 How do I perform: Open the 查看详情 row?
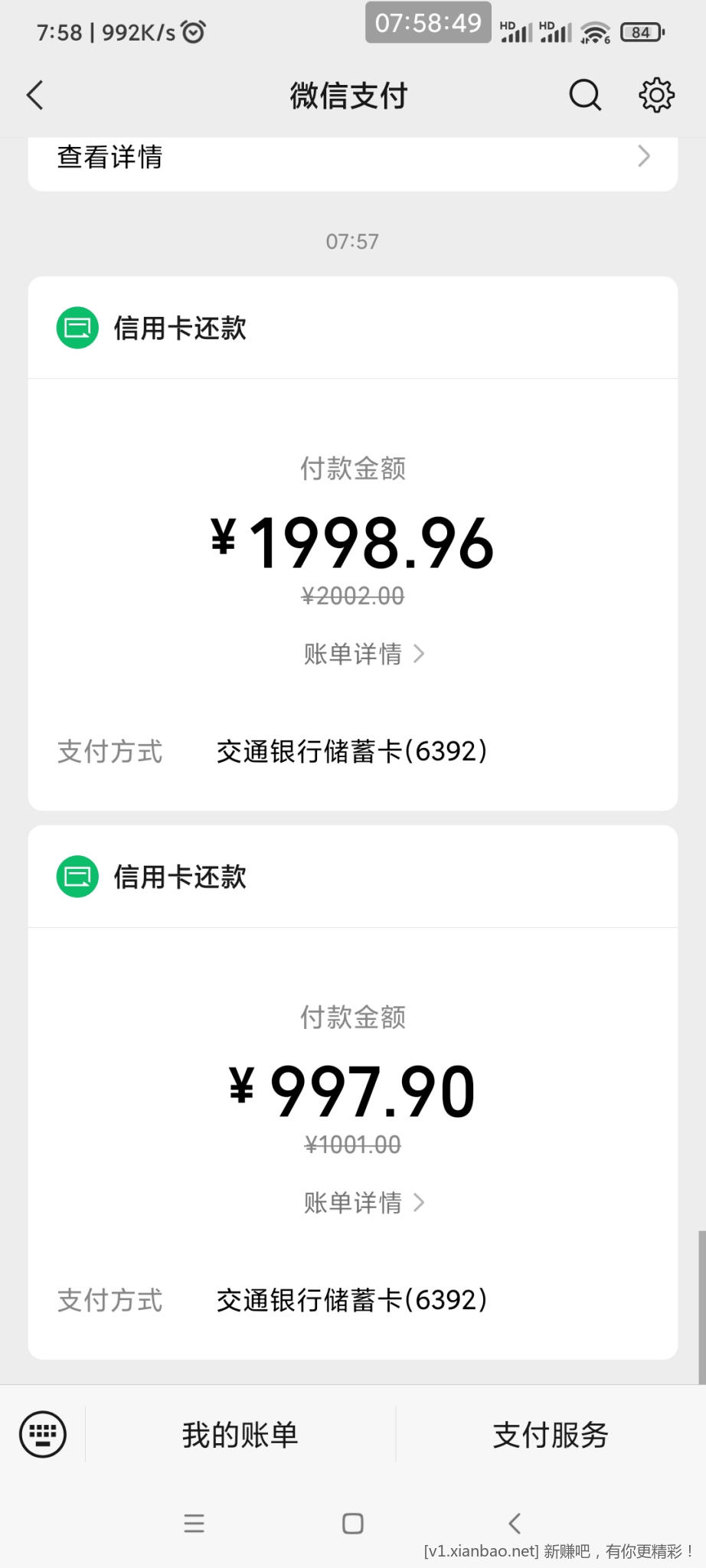(x=352, y=158)
